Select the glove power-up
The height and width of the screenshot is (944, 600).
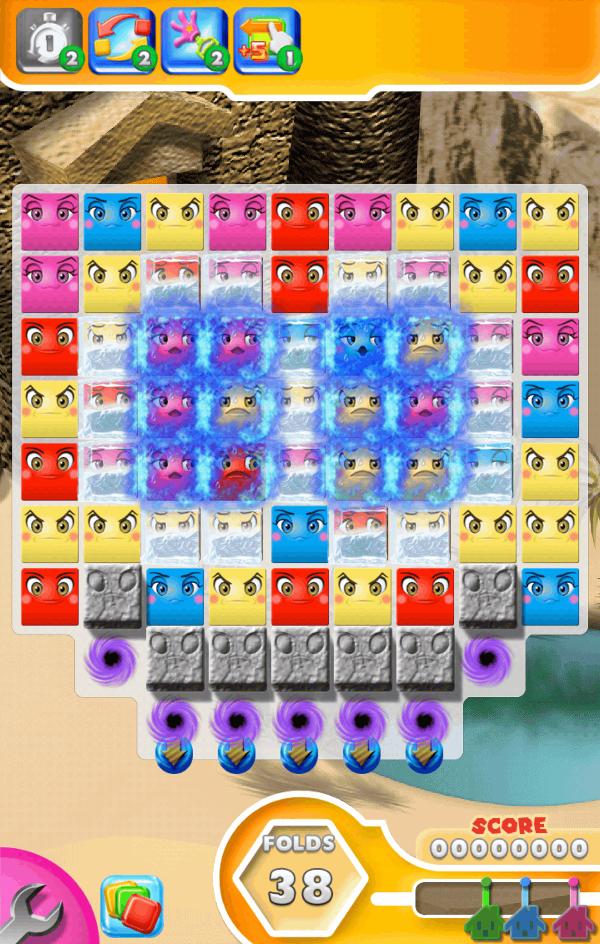pos(193,40)
